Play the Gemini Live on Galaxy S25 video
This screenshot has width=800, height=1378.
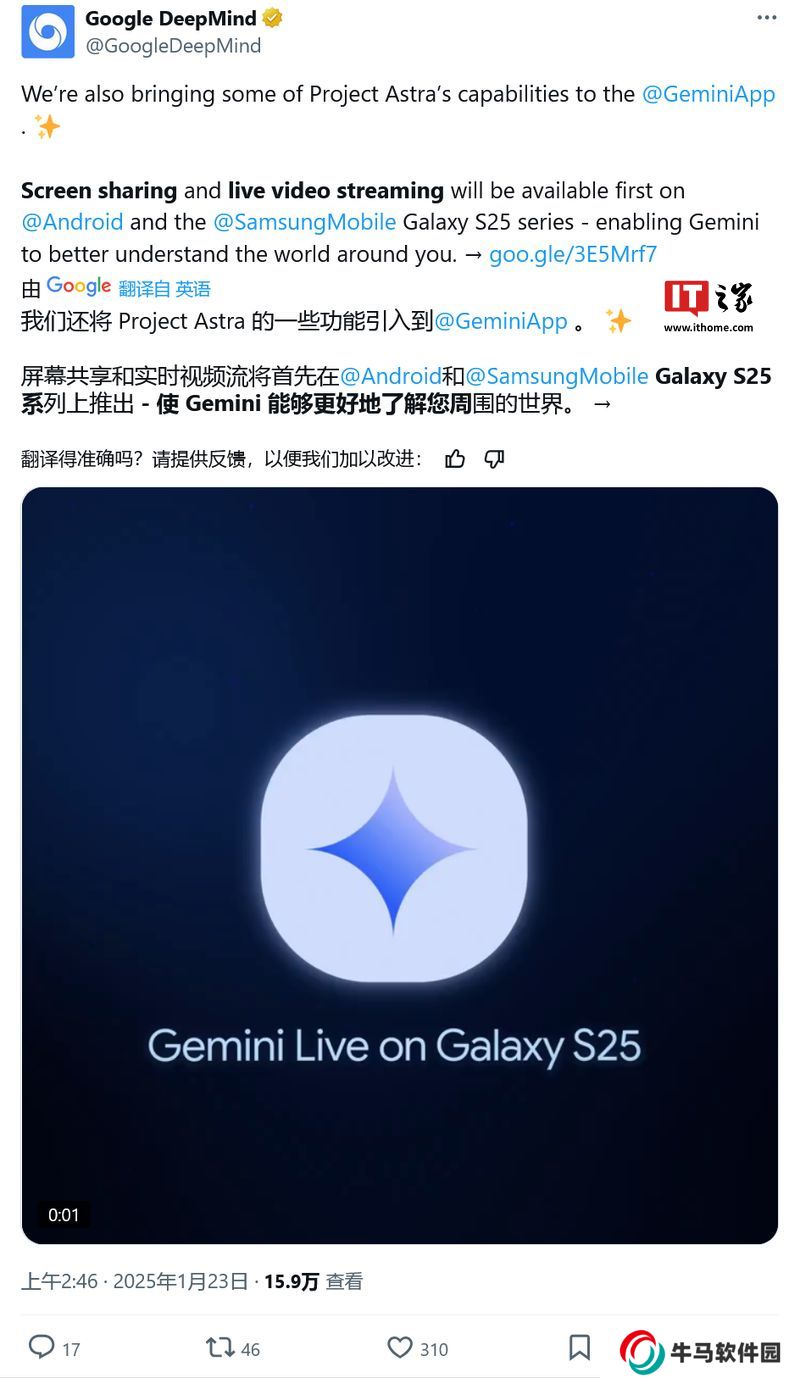tap(399, 865)
